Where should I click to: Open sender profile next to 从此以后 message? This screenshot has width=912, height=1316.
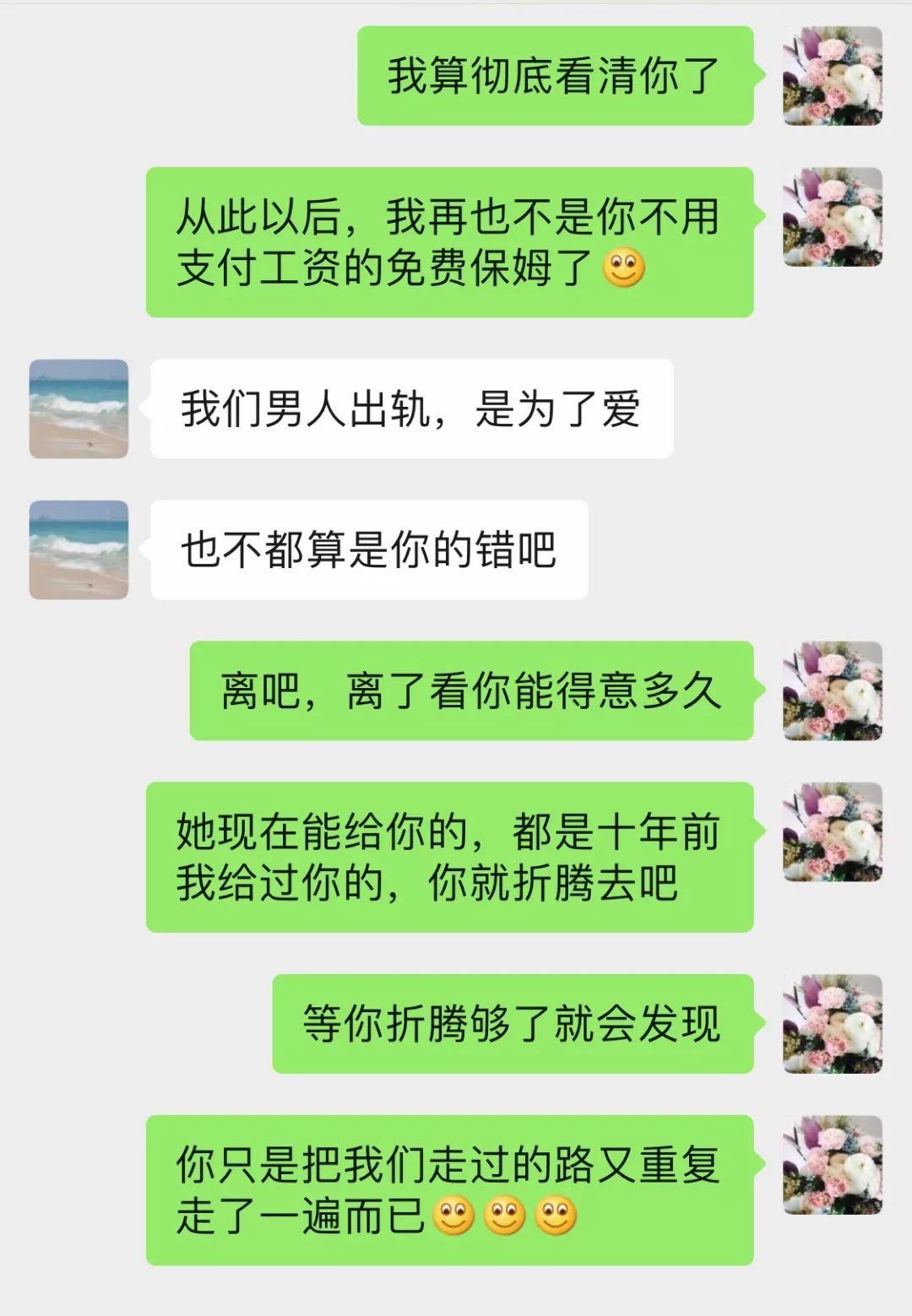(x=833, y=217)
